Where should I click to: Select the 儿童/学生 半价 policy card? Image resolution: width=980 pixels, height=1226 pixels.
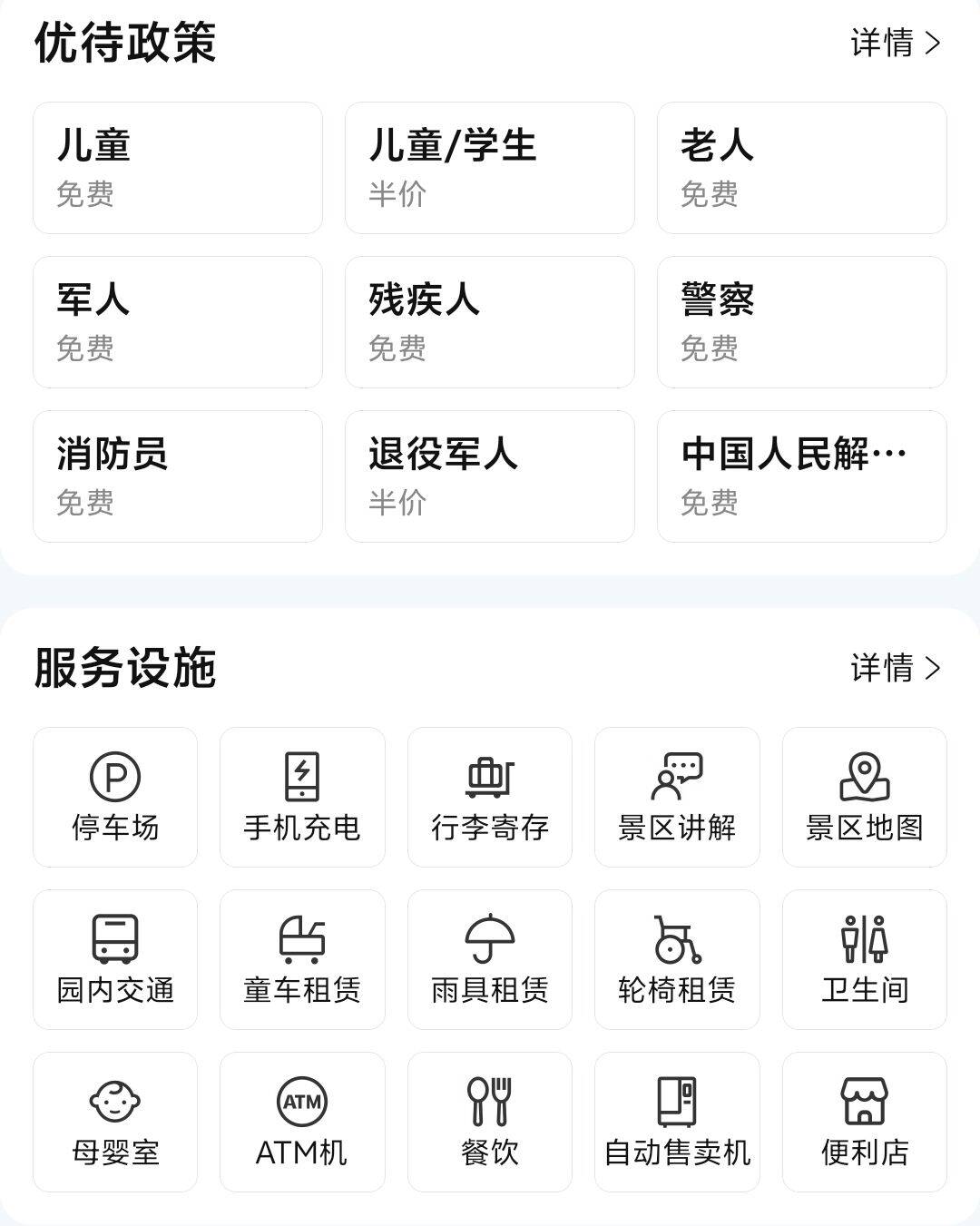click(x=489, y=168)
